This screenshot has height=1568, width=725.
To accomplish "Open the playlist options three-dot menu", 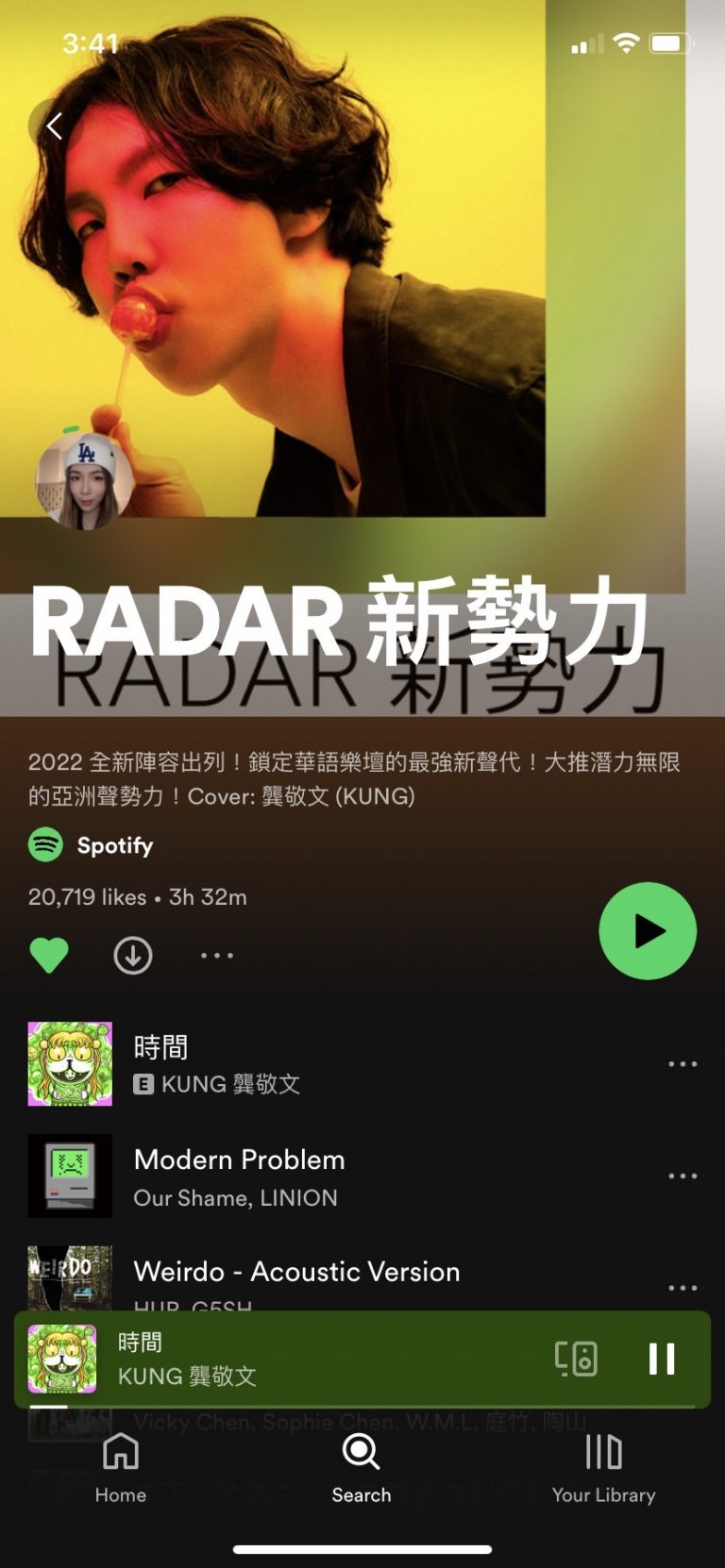I will (x=217, y=955).
